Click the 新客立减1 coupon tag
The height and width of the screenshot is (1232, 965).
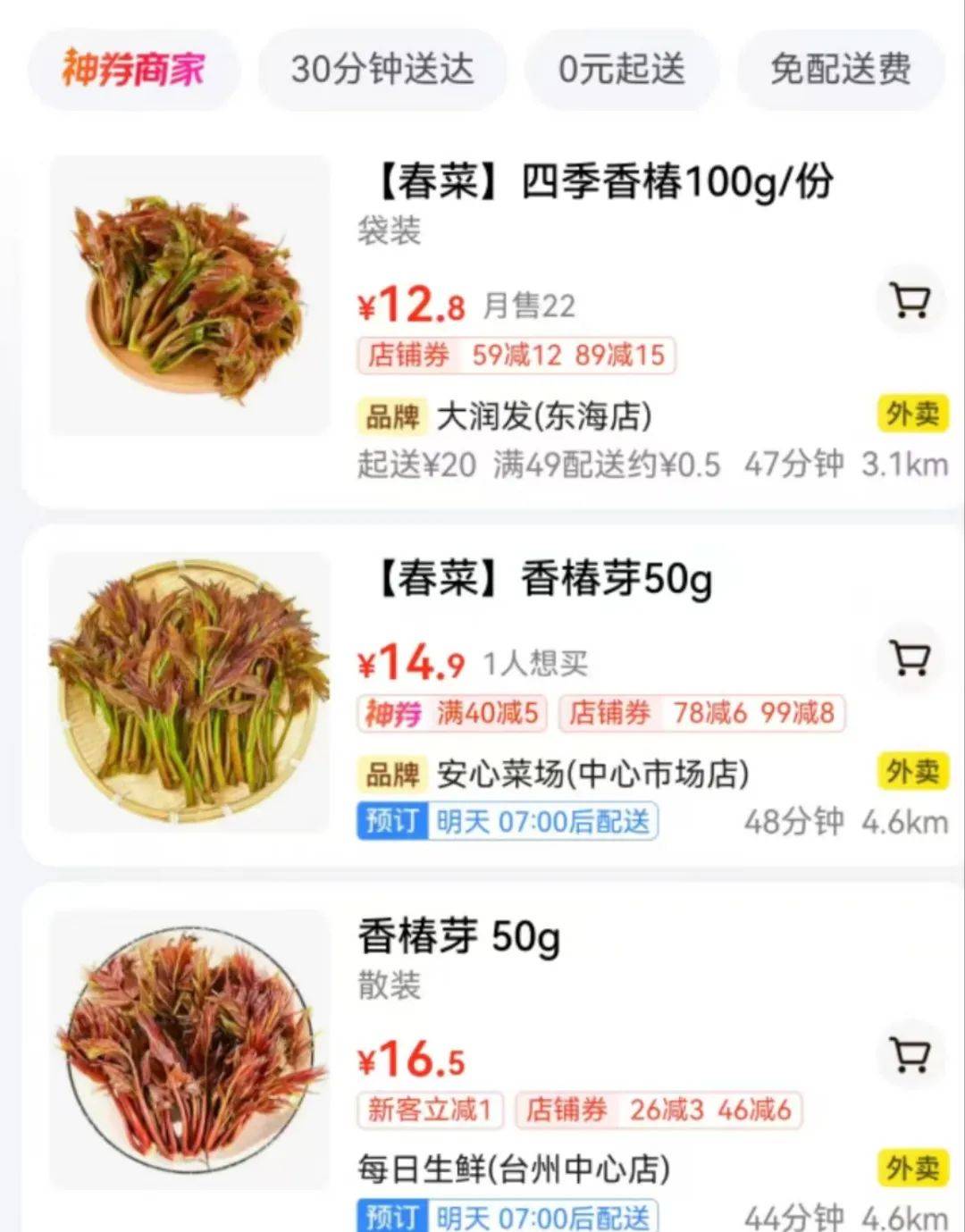pos(432,1110)
